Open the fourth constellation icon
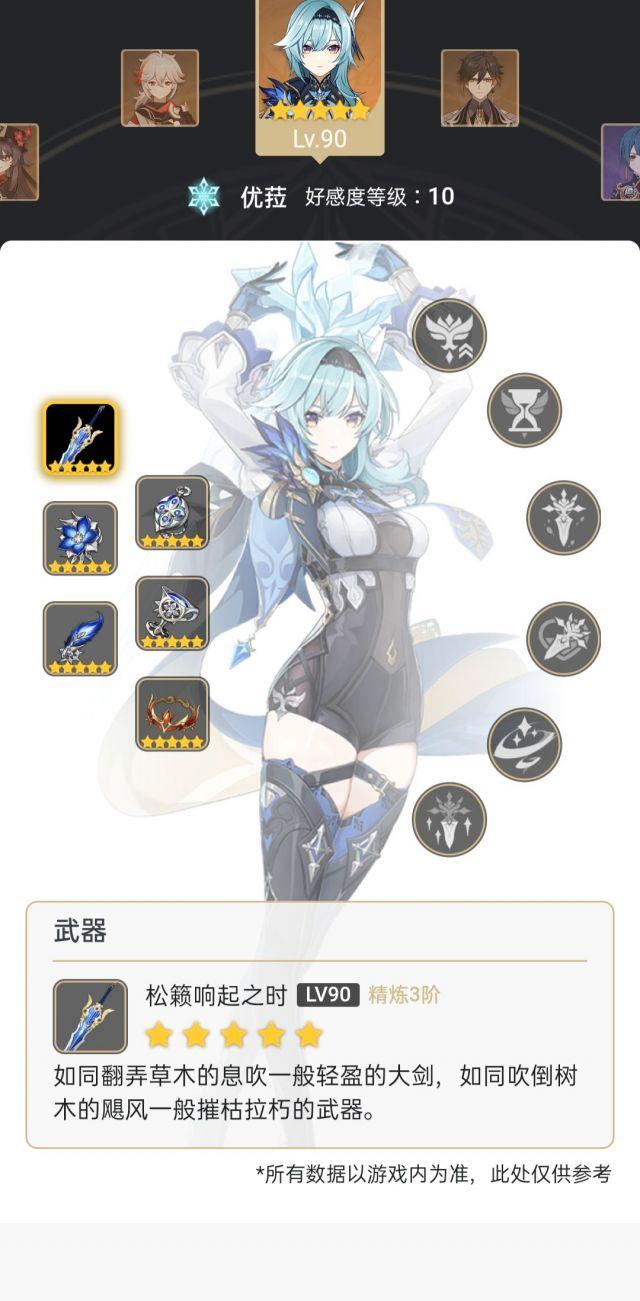This screenshot has width=640, height=1301. 563,638
